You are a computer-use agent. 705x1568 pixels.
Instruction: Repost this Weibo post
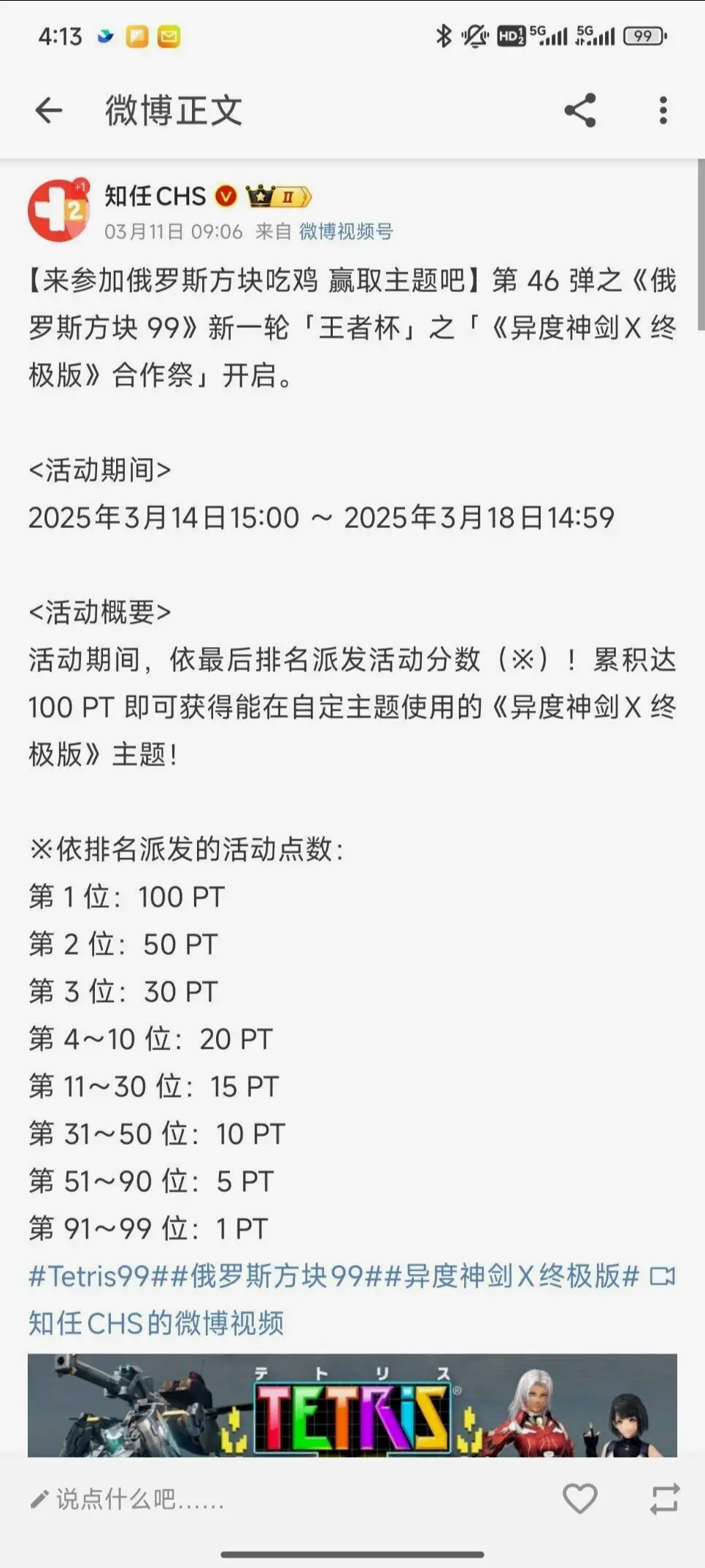click(664, 1499)
